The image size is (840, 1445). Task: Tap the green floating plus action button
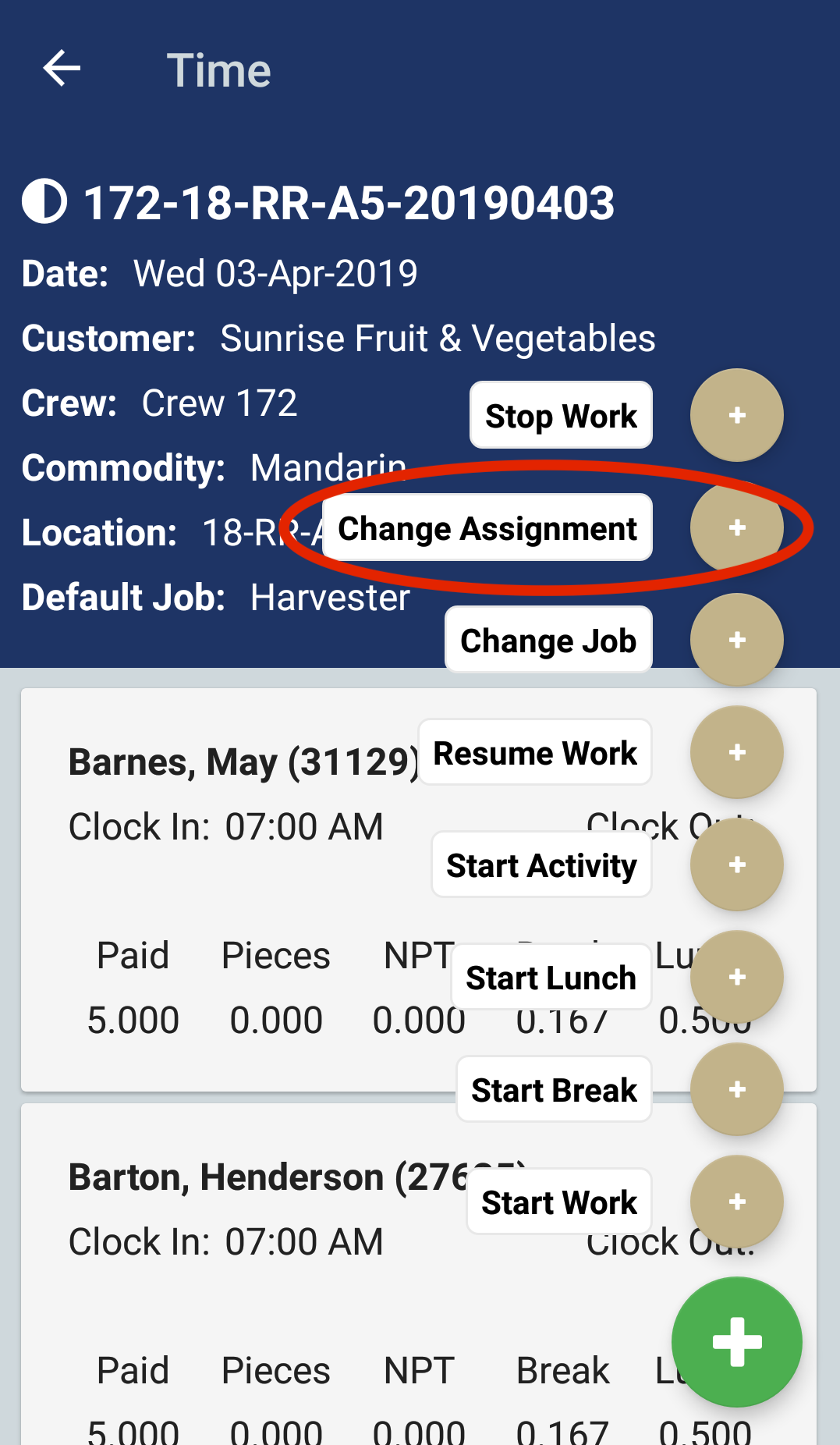[736, 1342]
